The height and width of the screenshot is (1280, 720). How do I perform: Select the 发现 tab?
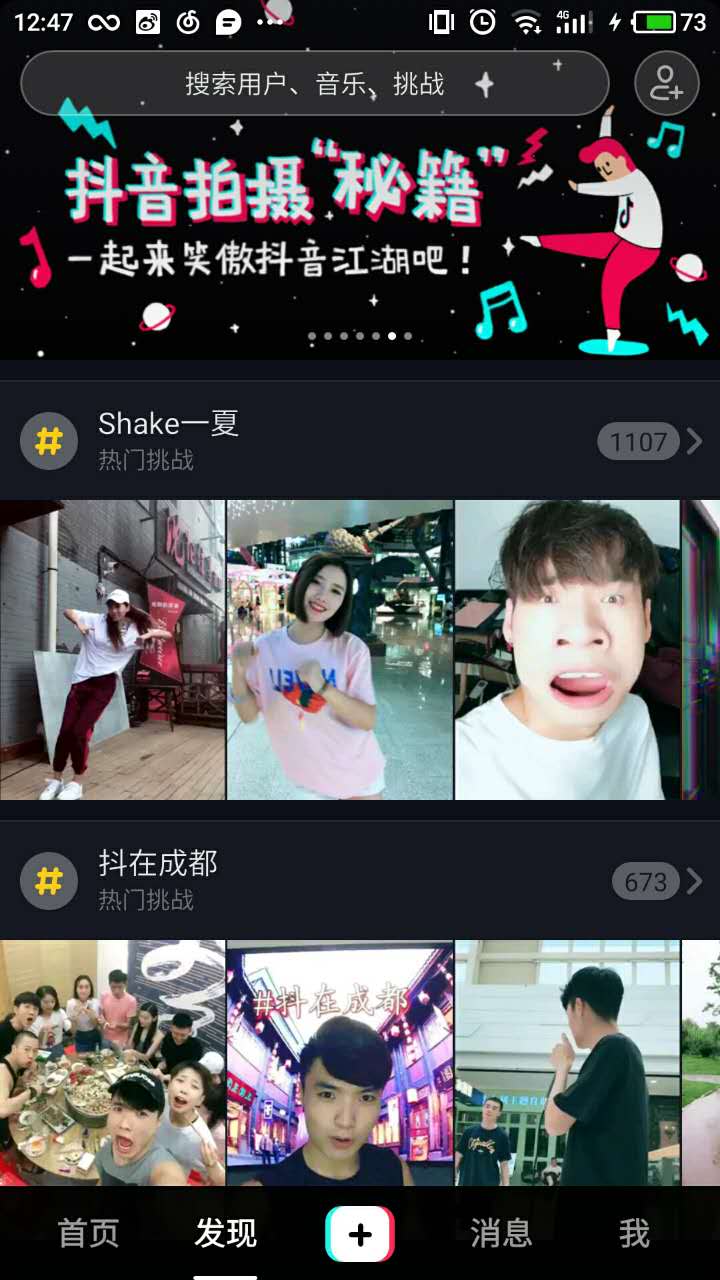coord(225,1234)
